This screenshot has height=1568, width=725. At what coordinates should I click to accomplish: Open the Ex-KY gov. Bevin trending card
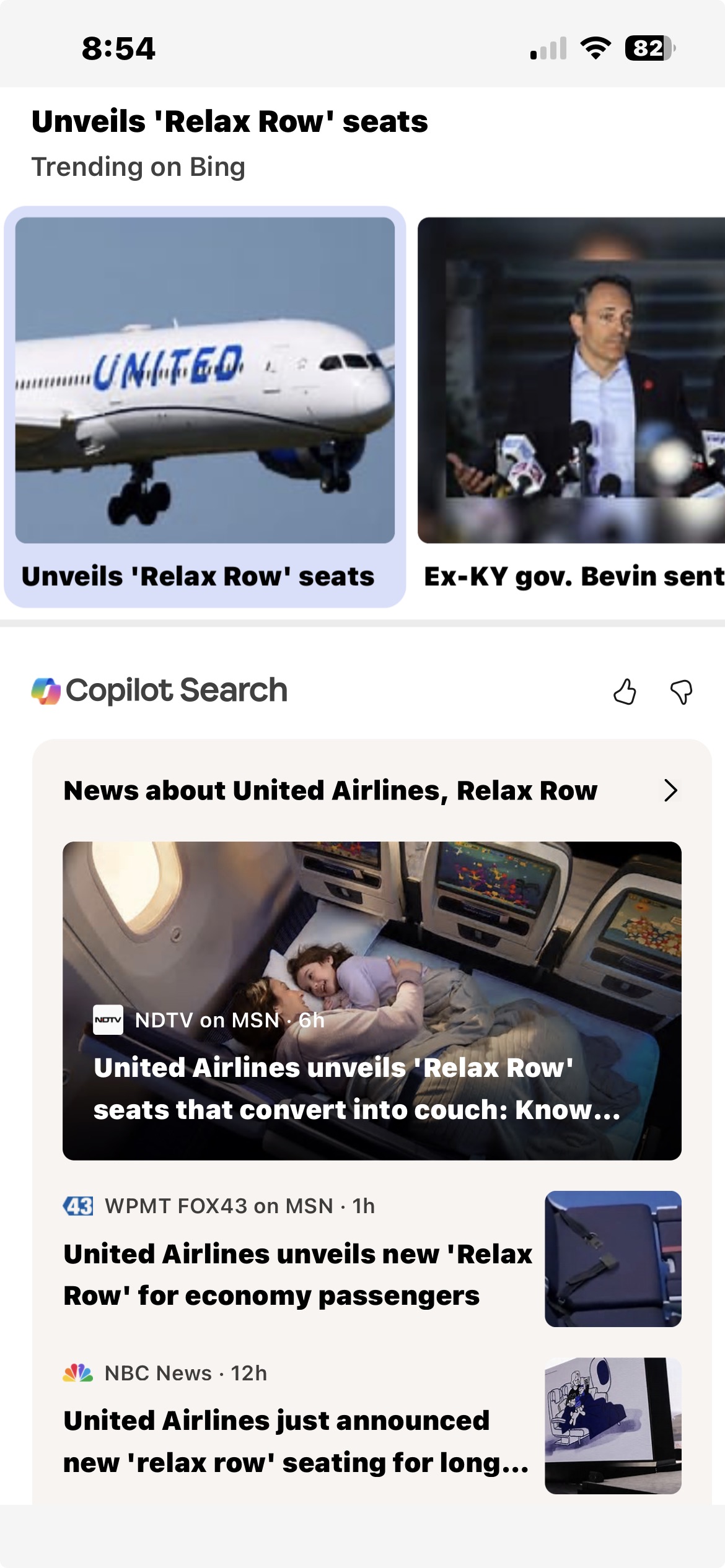(571, 406)
